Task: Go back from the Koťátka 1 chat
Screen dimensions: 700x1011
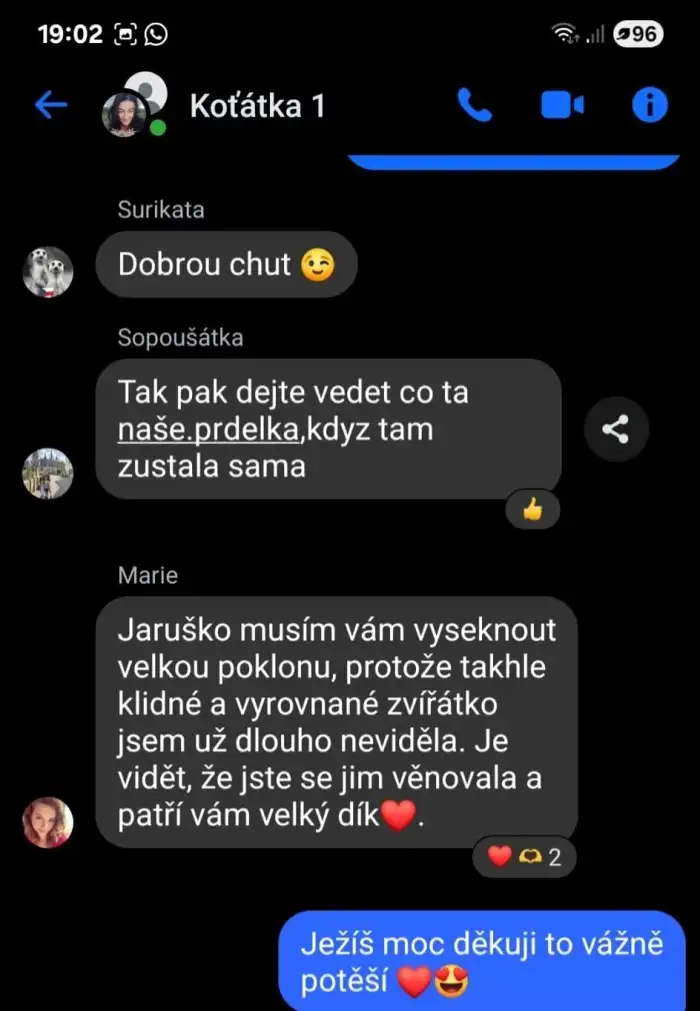Action: coord(50,105)
